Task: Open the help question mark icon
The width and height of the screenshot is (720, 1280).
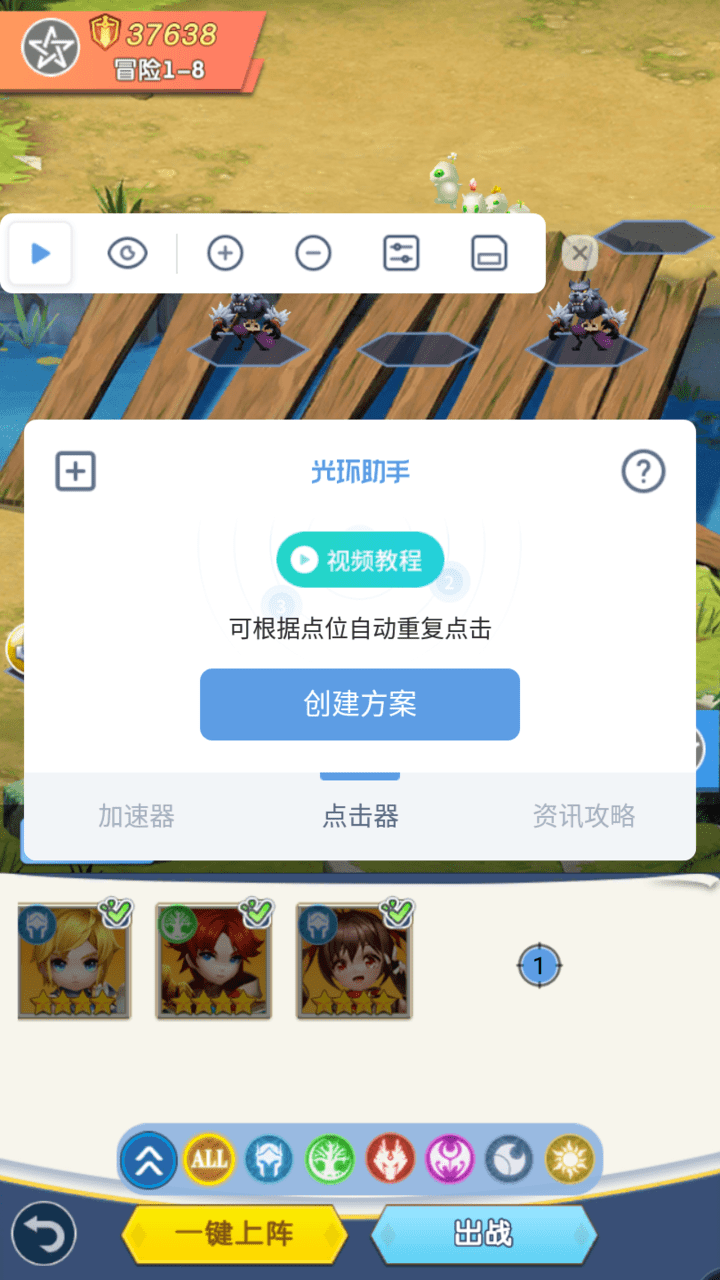Action: [643, 471]
